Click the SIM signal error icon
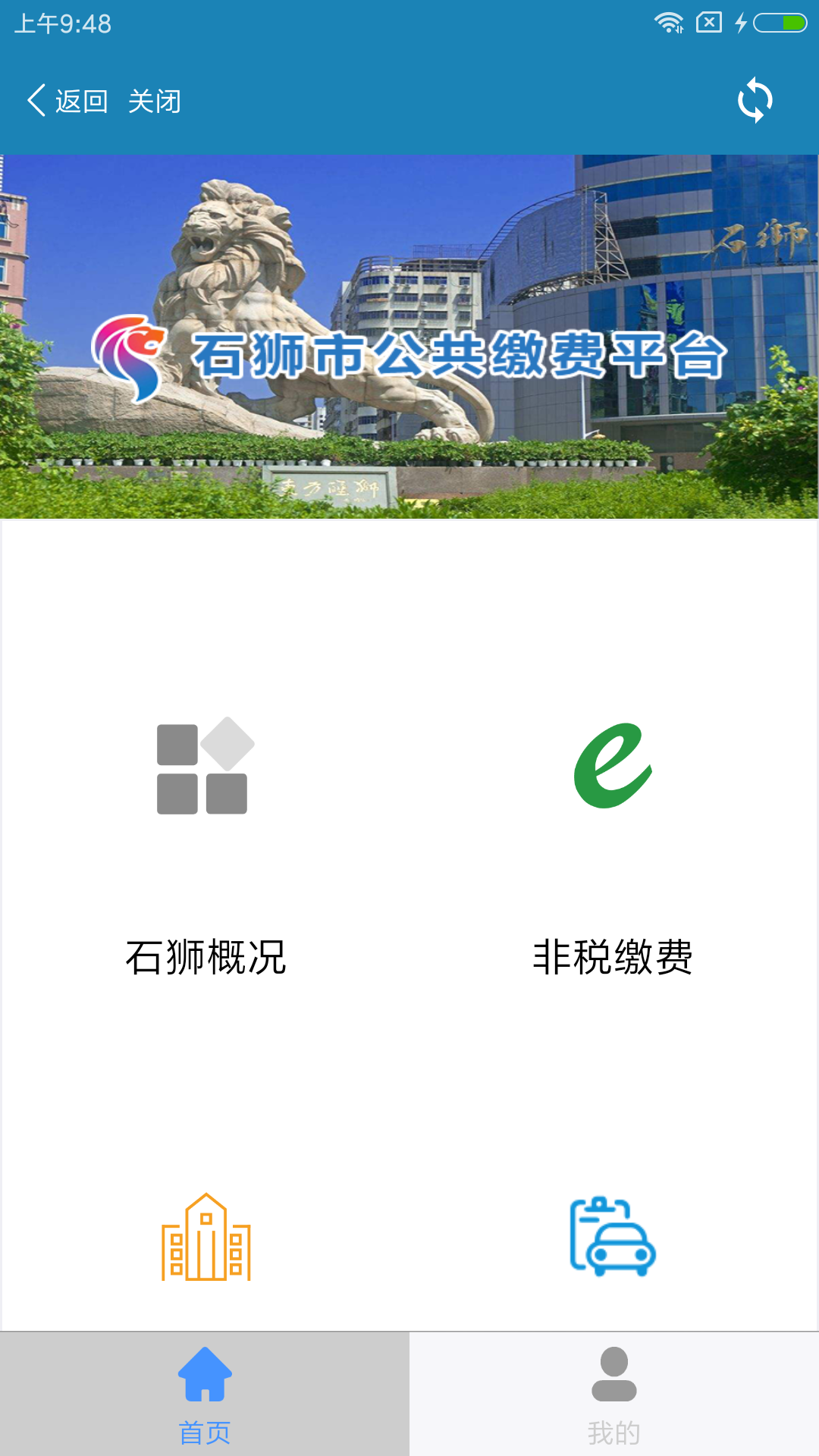This screenshot has height=1456, width=819. pyautogui.click(x=708, y=22)
